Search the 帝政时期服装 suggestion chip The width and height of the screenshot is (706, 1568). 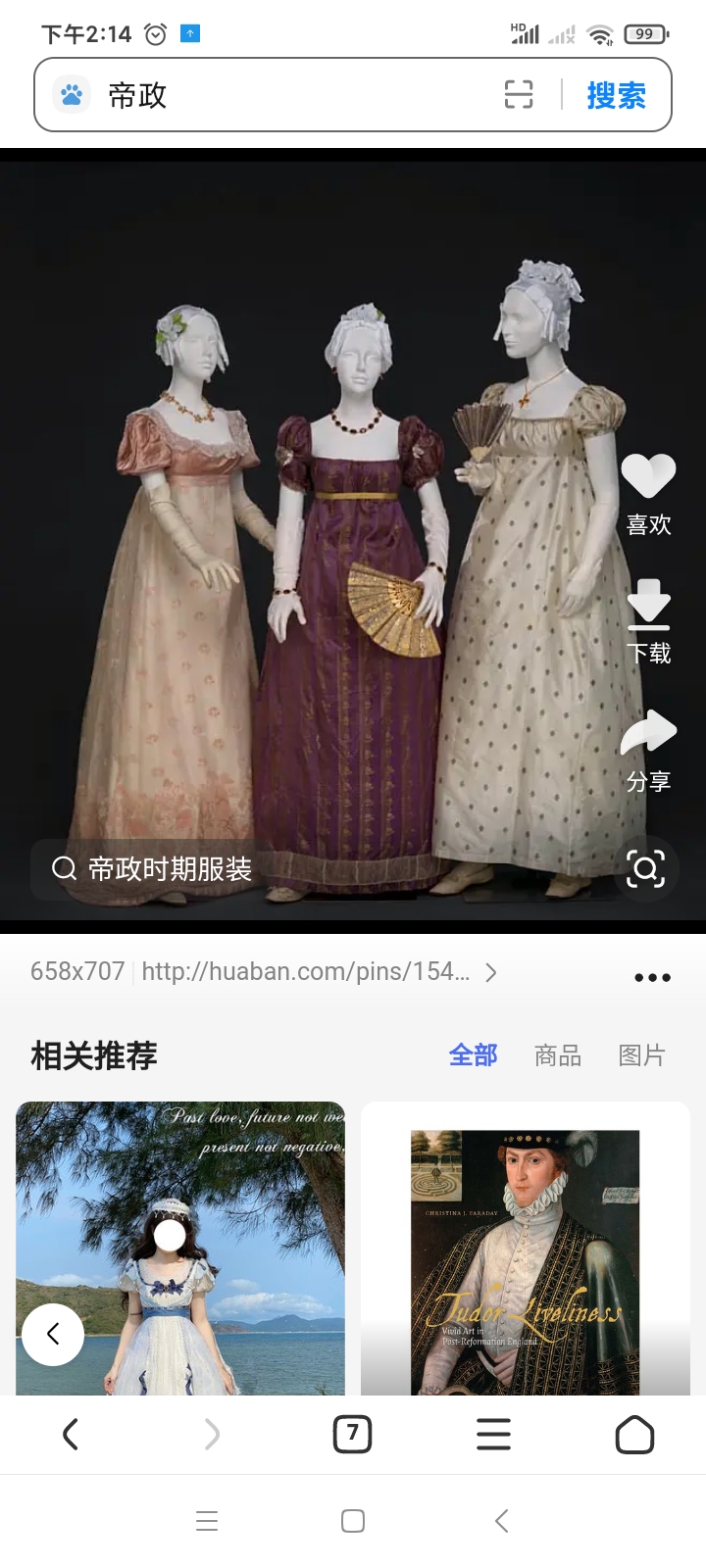point(153,869)
